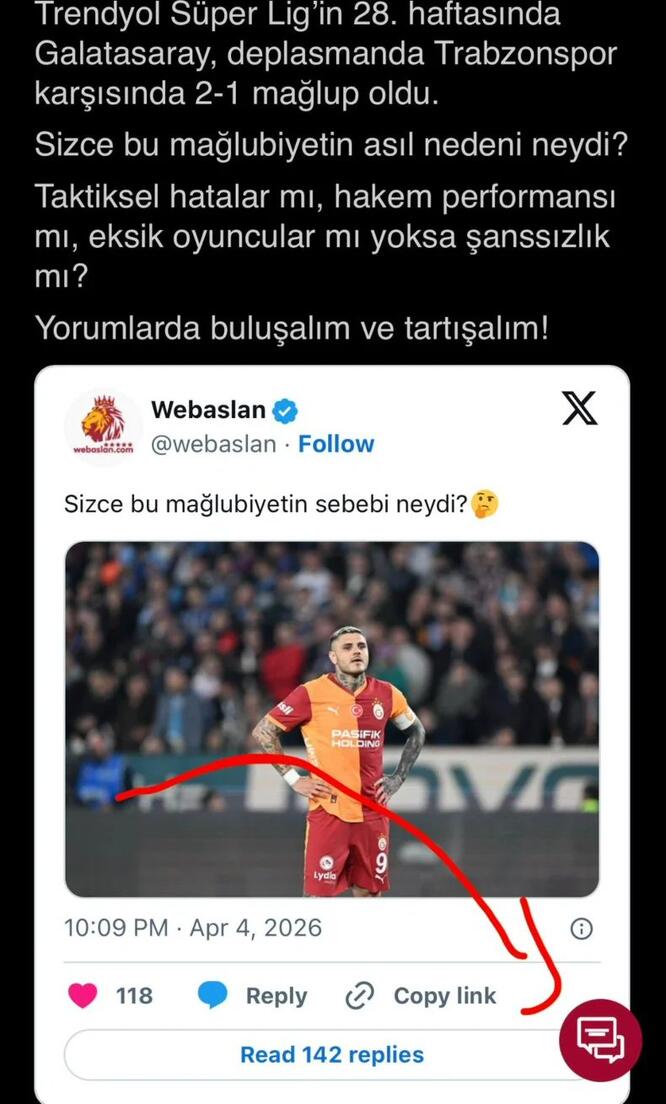The height and width of the screenshot is (1104, 666).
Task: Open Webaslan's profile avatar
Action: coord(103,427)
